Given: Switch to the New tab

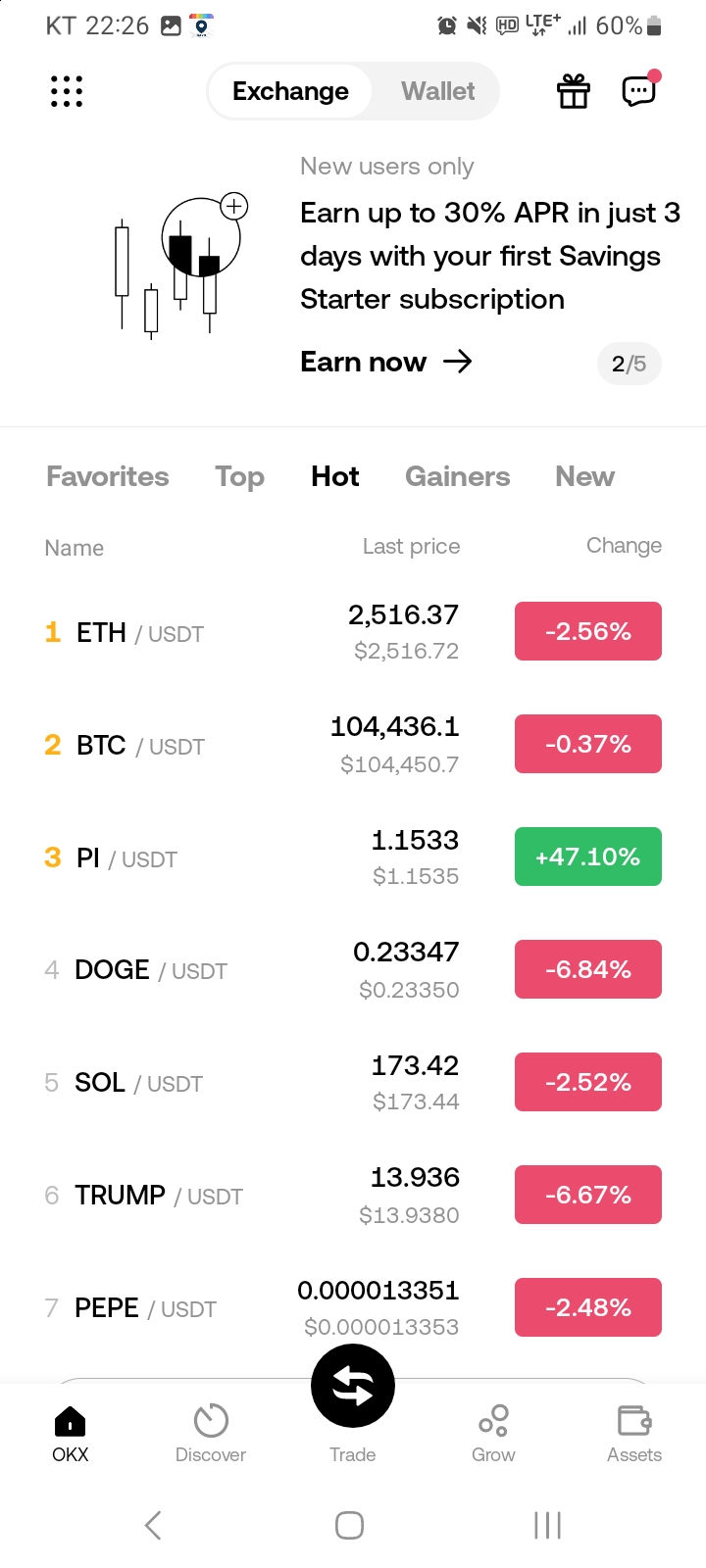Looking at the screenshot, I should pos(585,476).
